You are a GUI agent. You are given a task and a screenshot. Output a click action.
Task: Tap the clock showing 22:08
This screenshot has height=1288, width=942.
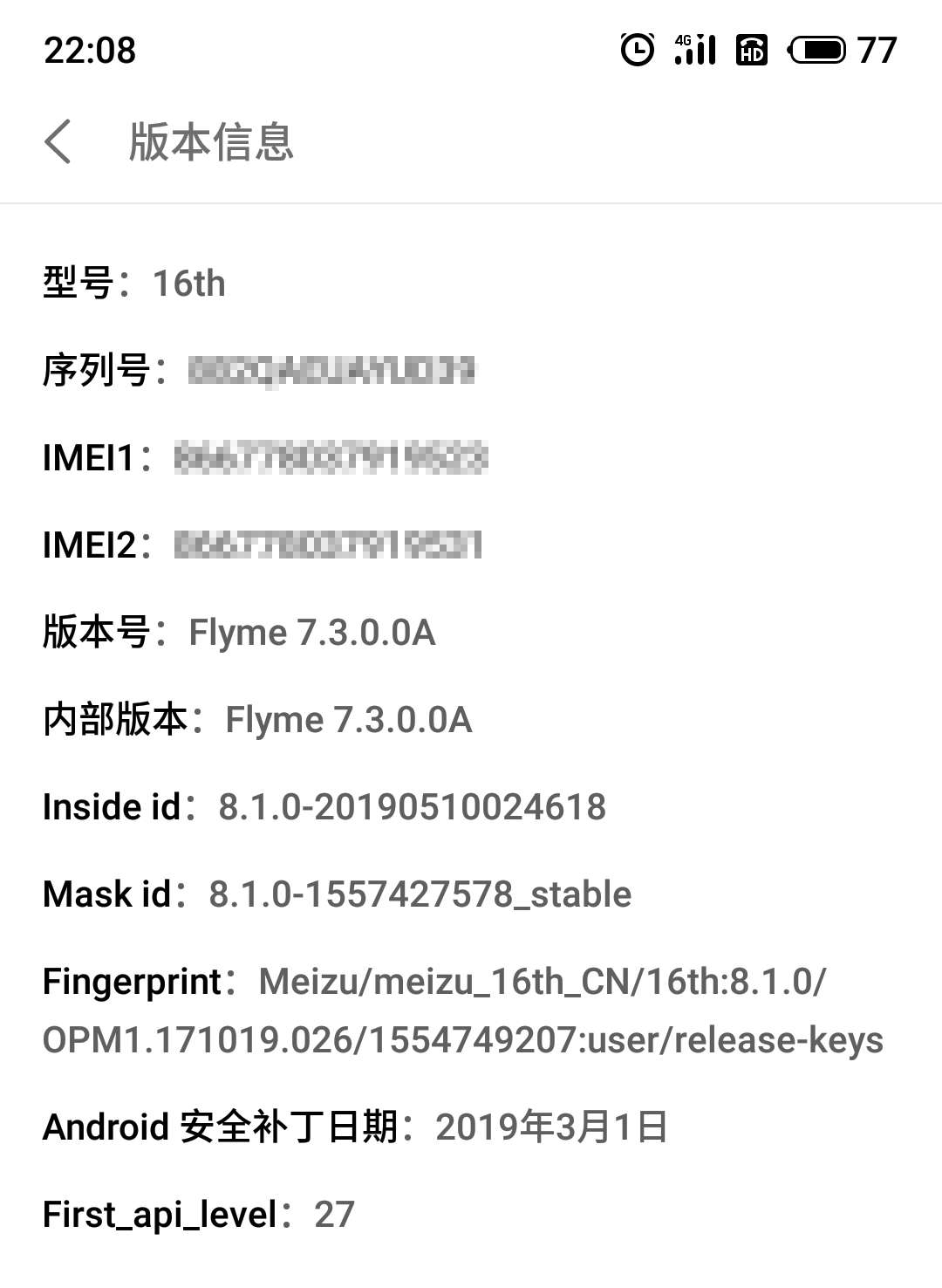tap(90, 51)
